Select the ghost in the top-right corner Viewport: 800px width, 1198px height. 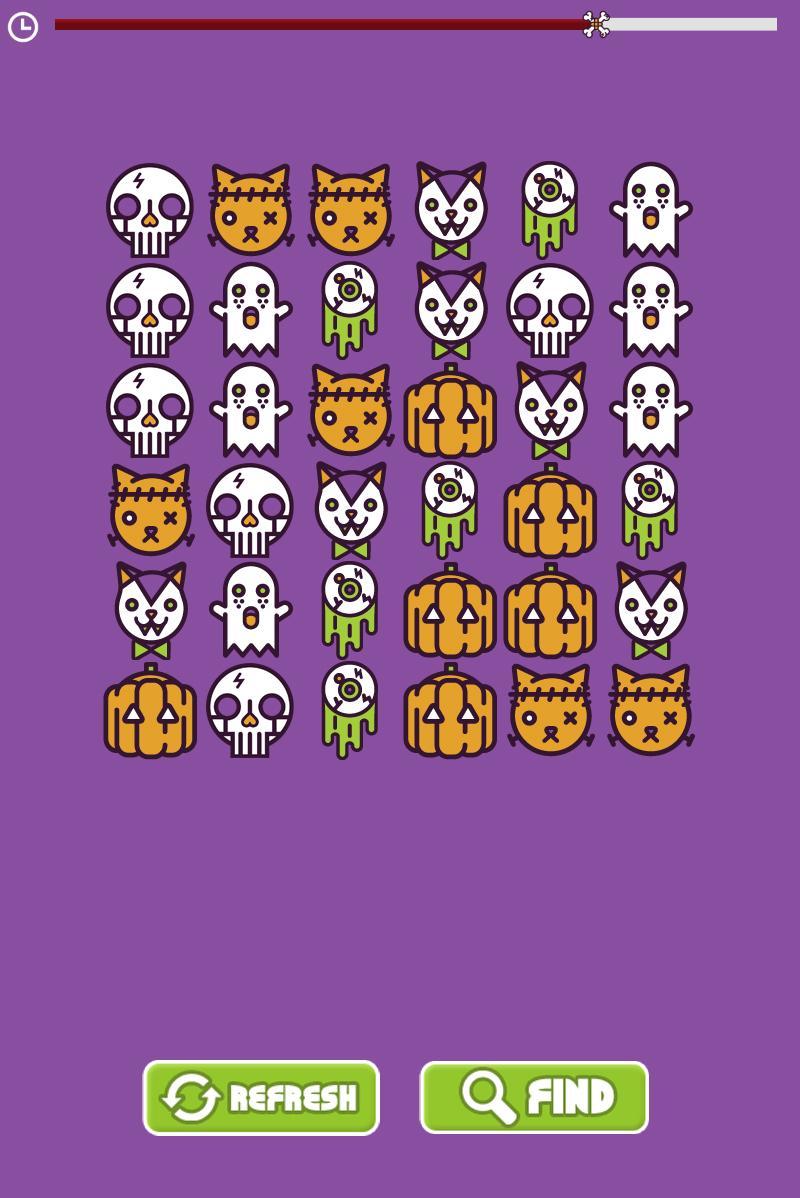[x=650, y=207]
